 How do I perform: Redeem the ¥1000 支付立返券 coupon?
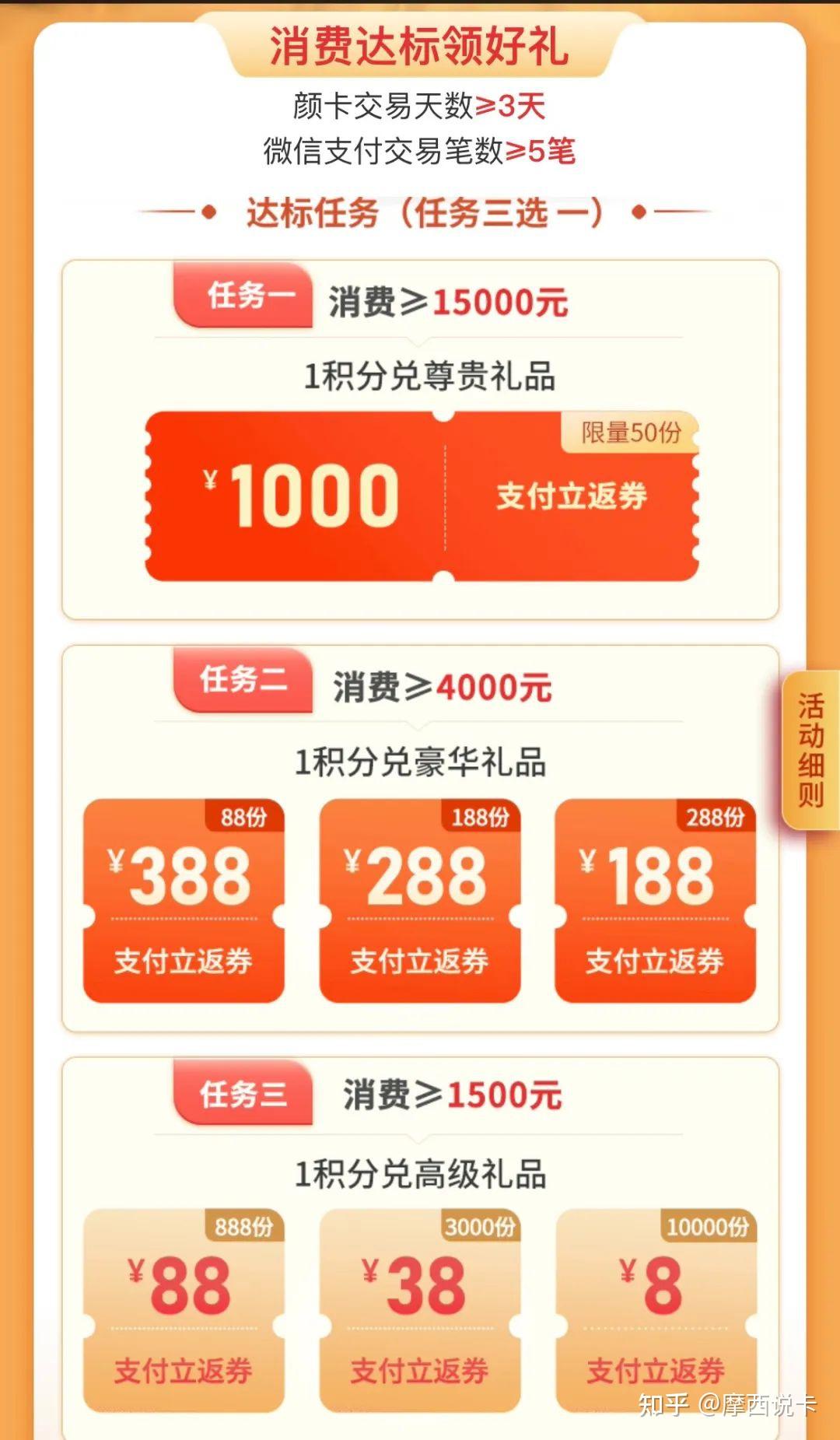tap(422, 496)
